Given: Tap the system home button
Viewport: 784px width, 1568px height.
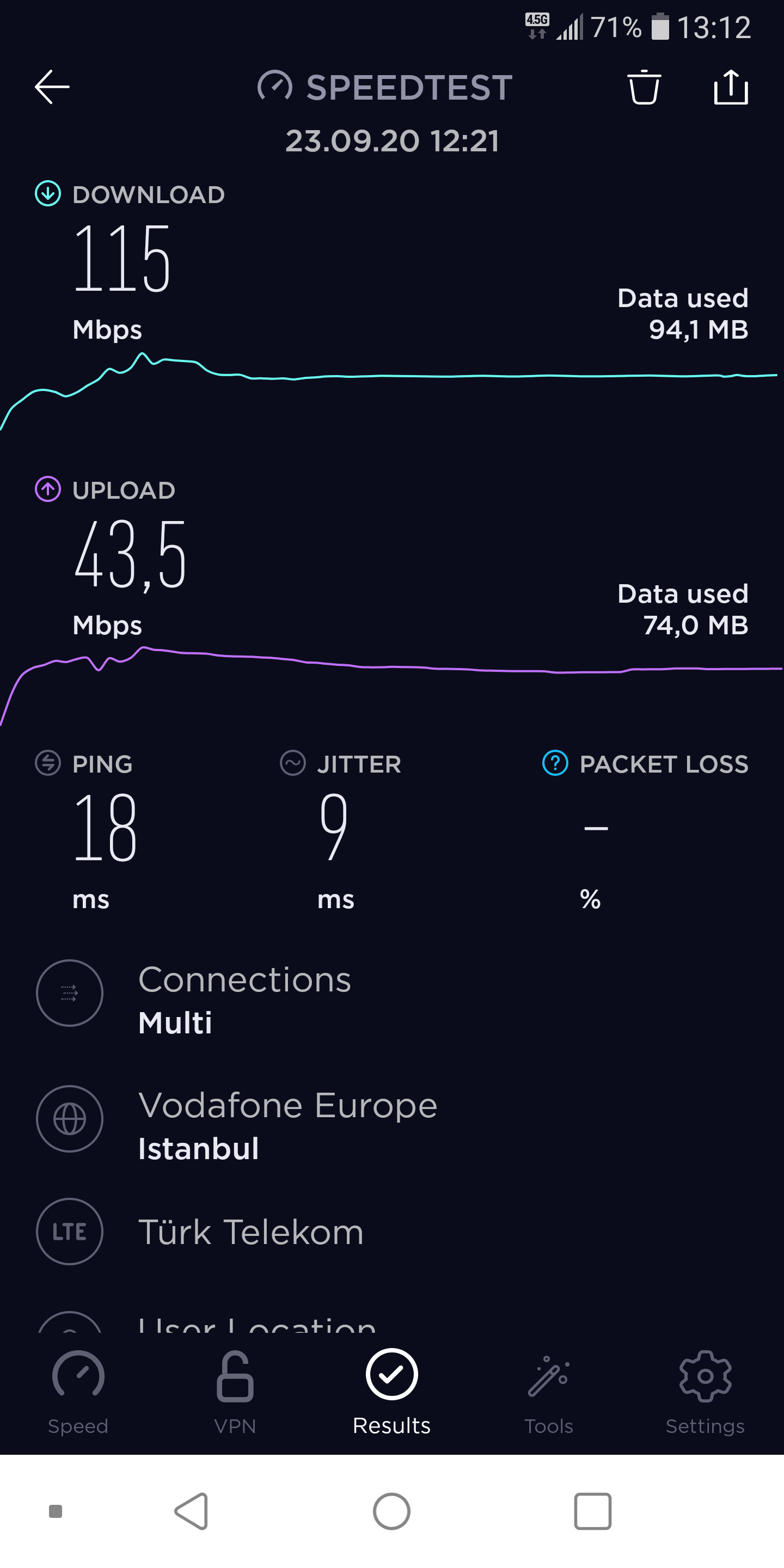Looking at the screenshot, I should click(x=391, y=1511).
